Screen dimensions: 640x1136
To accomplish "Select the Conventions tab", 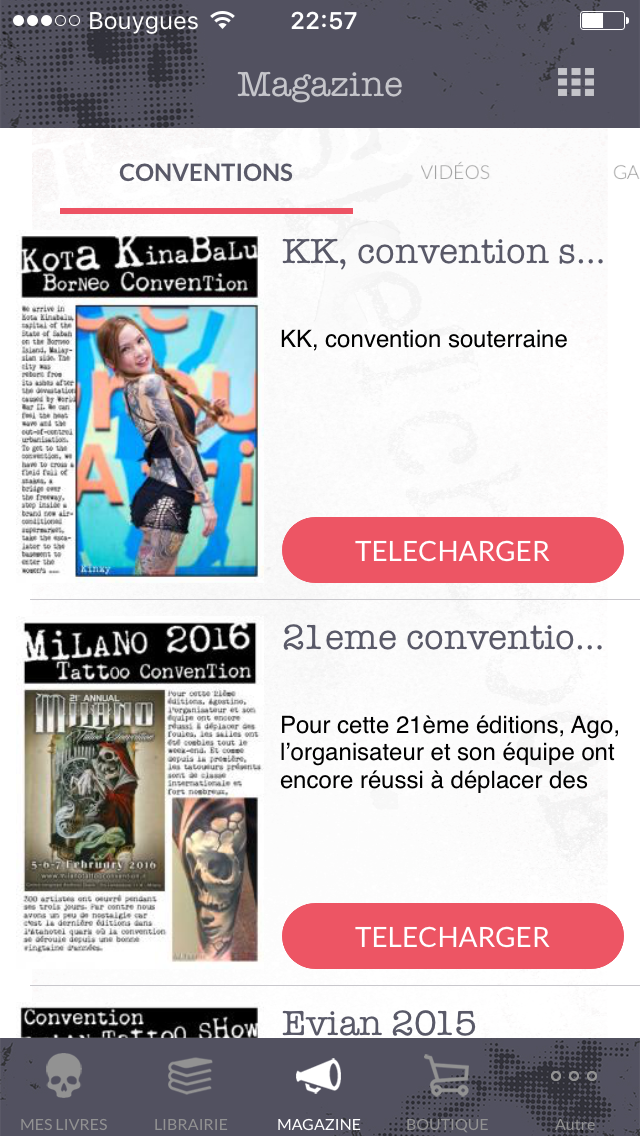I will coord(206,172).
